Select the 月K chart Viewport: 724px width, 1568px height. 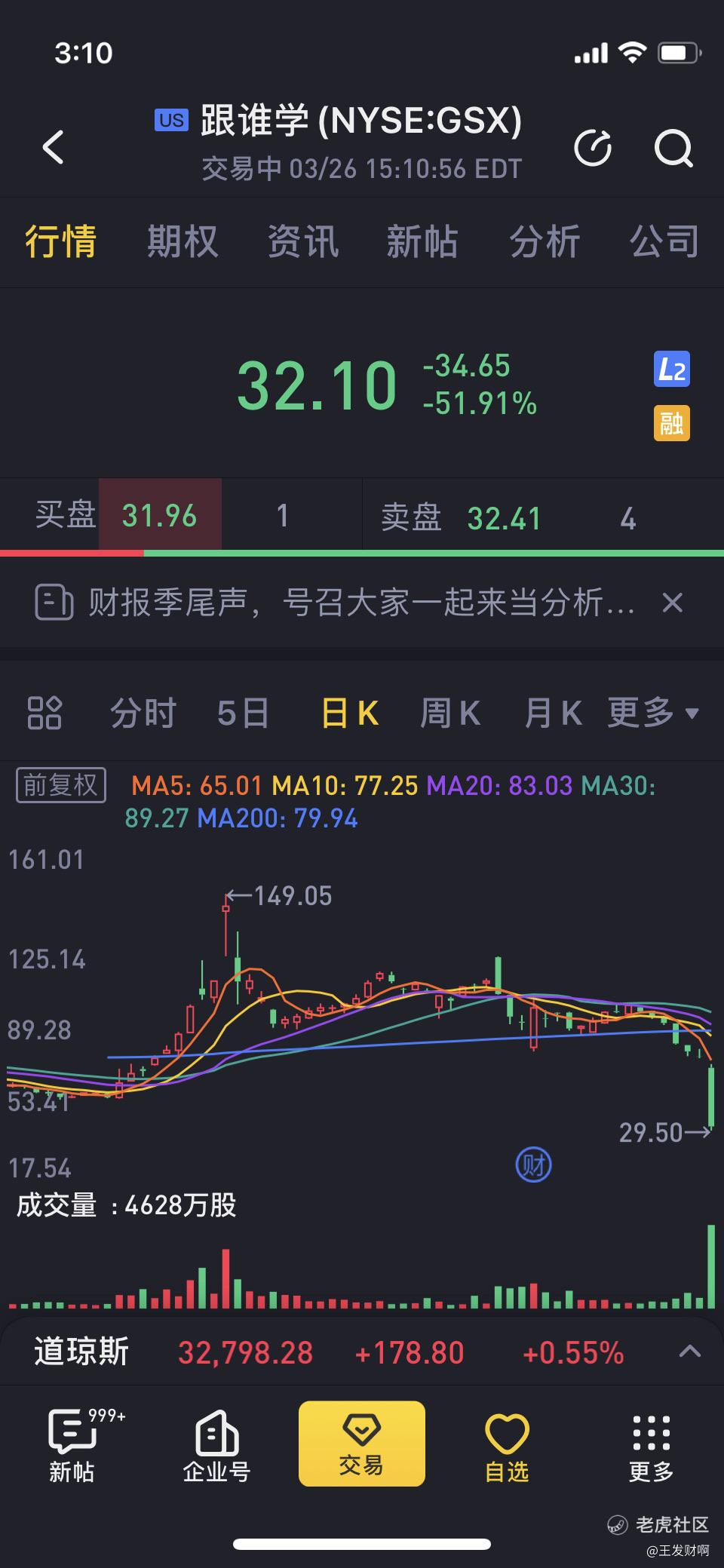553,713
